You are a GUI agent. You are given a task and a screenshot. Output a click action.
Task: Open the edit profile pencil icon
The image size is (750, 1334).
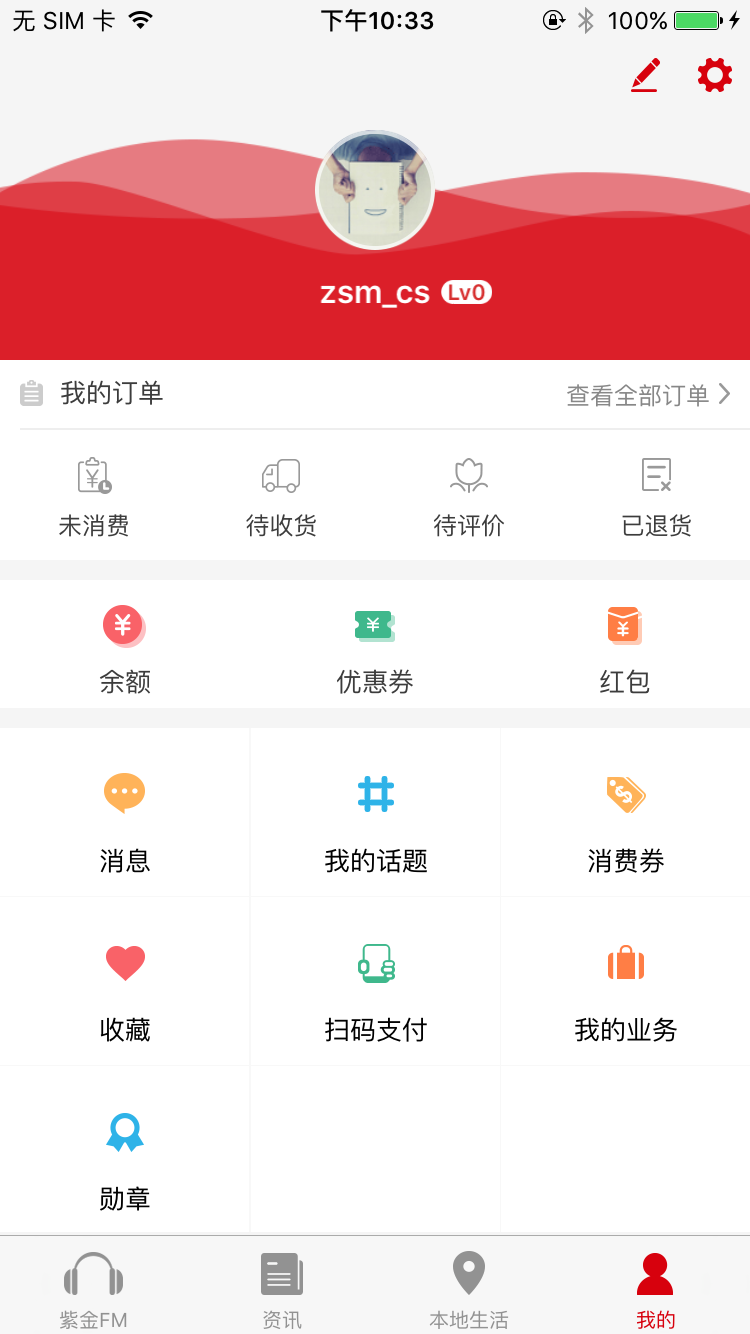coord(645,76)
